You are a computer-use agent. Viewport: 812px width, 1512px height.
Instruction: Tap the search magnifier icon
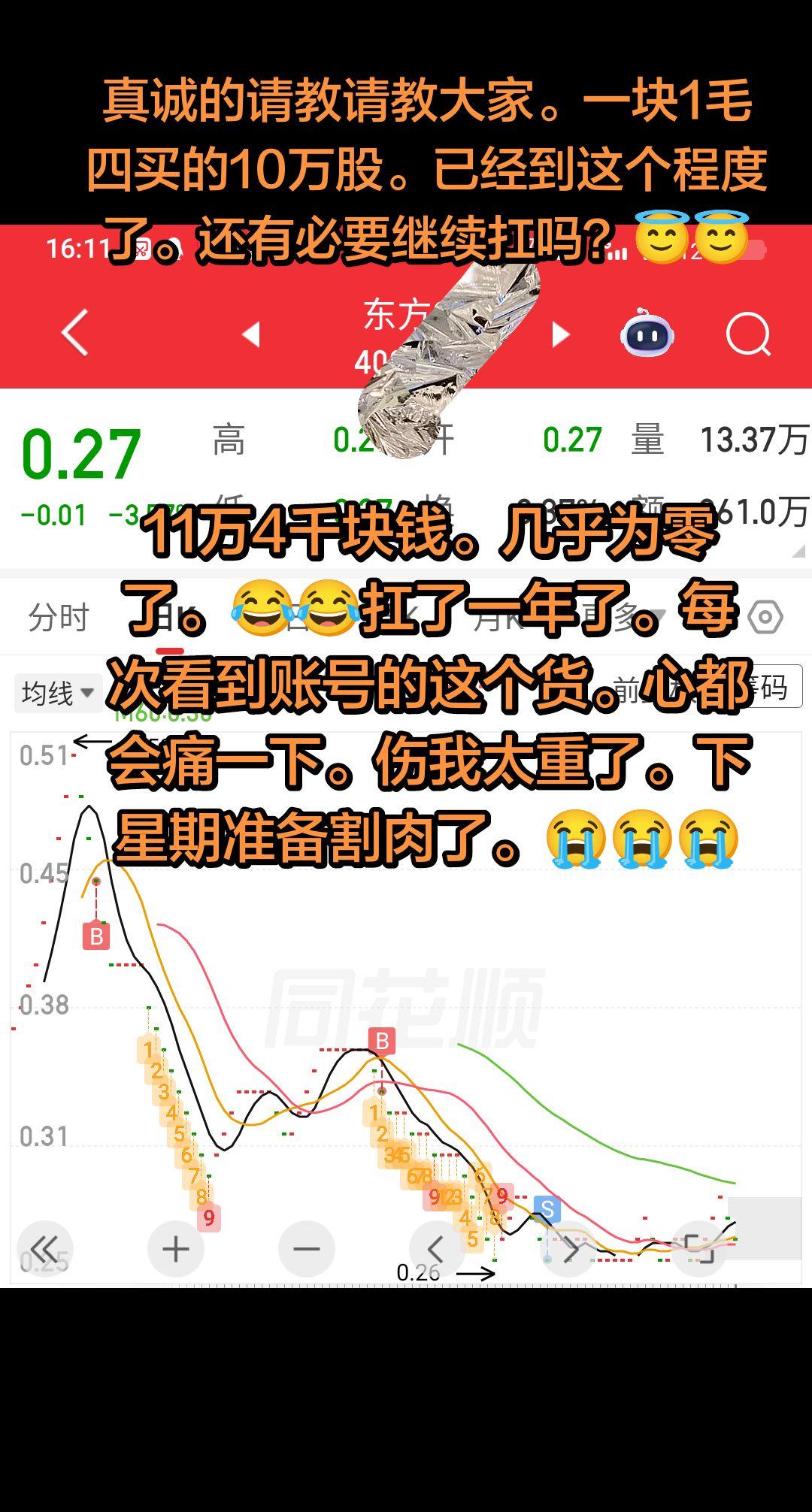click(x=748, y=333)
